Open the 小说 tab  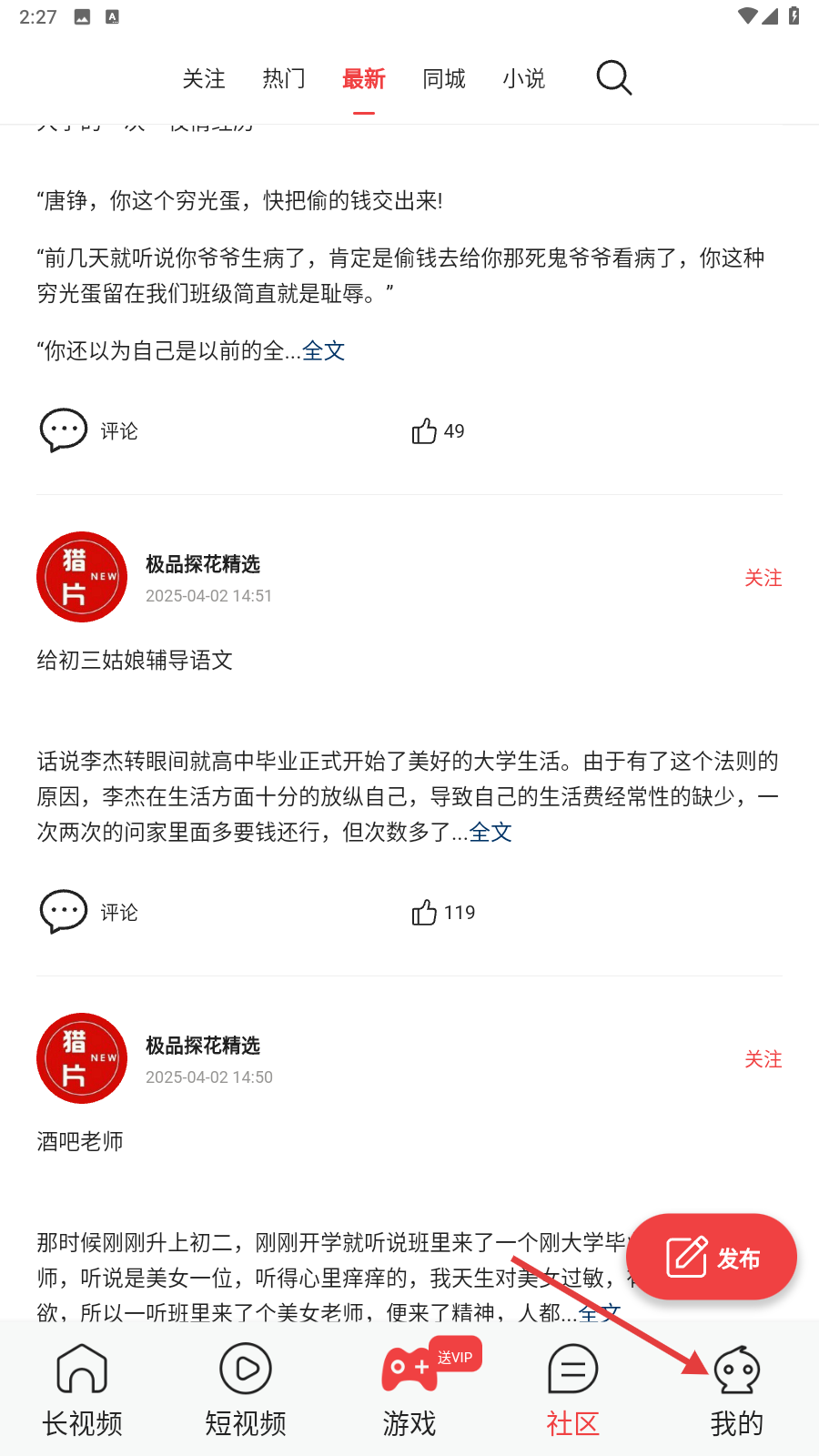click(523, 79)
